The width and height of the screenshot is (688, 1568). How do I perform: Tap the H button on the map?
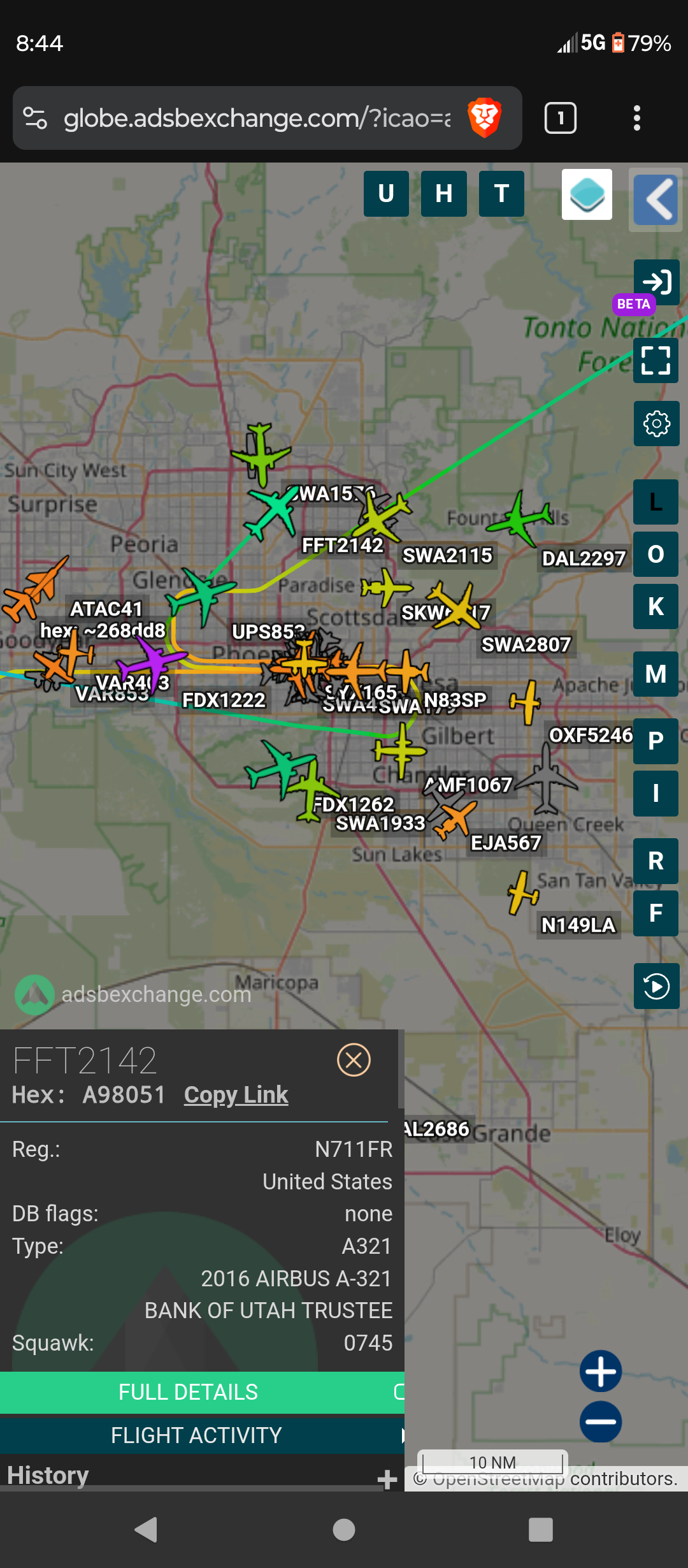[444, 194]
